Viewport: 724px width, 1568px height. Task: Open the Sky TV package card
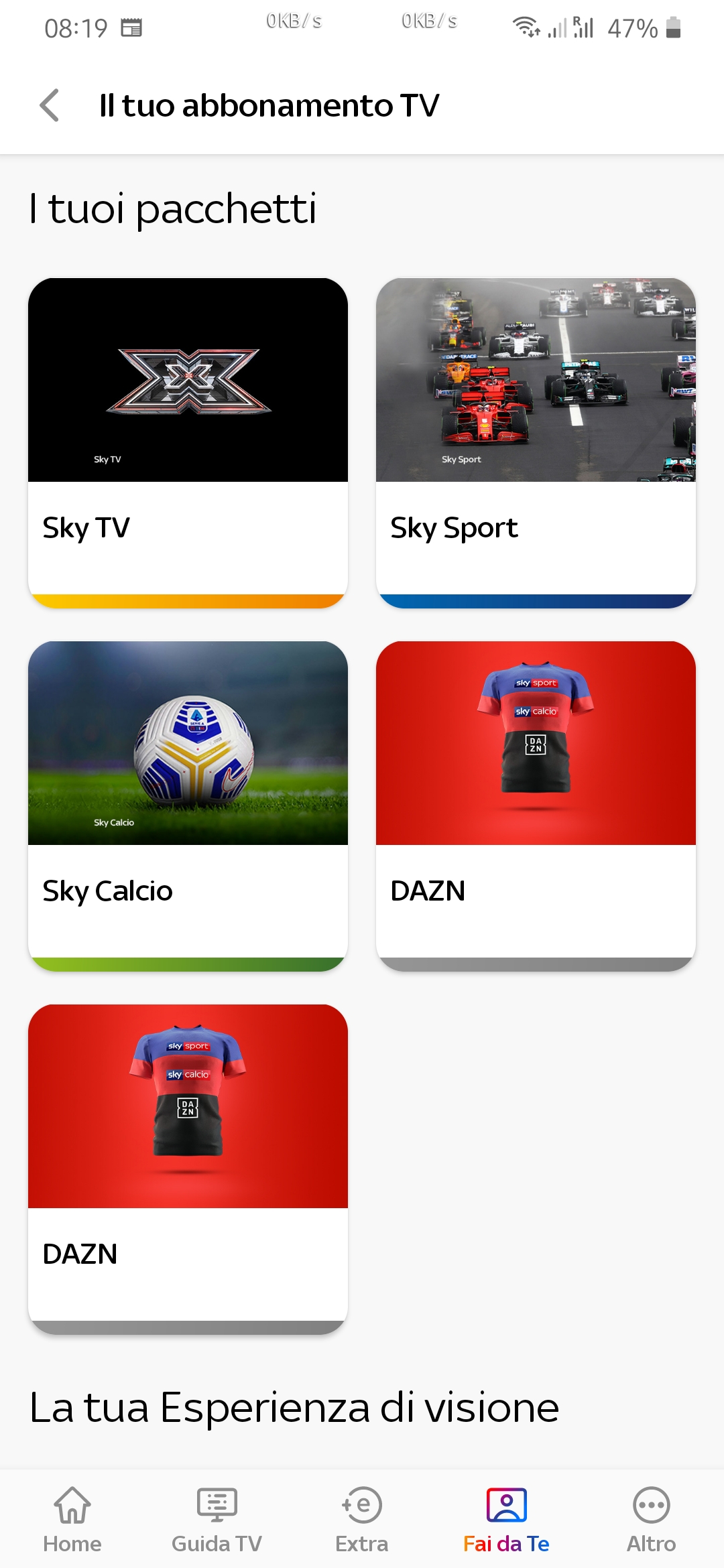pyautogui.click(x=188, y=443)
